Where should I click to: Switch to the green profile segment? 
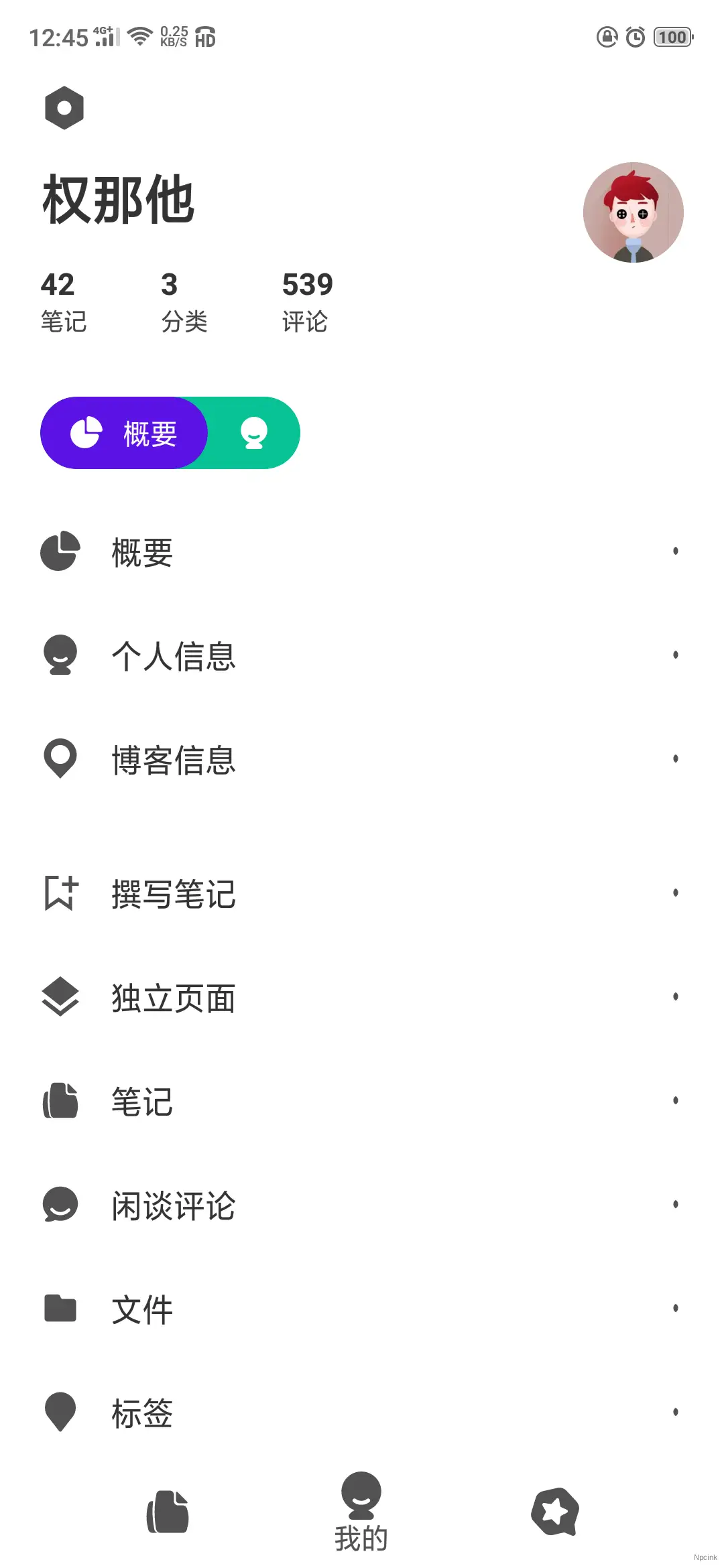pyautogui.click(x=255, y=433)
